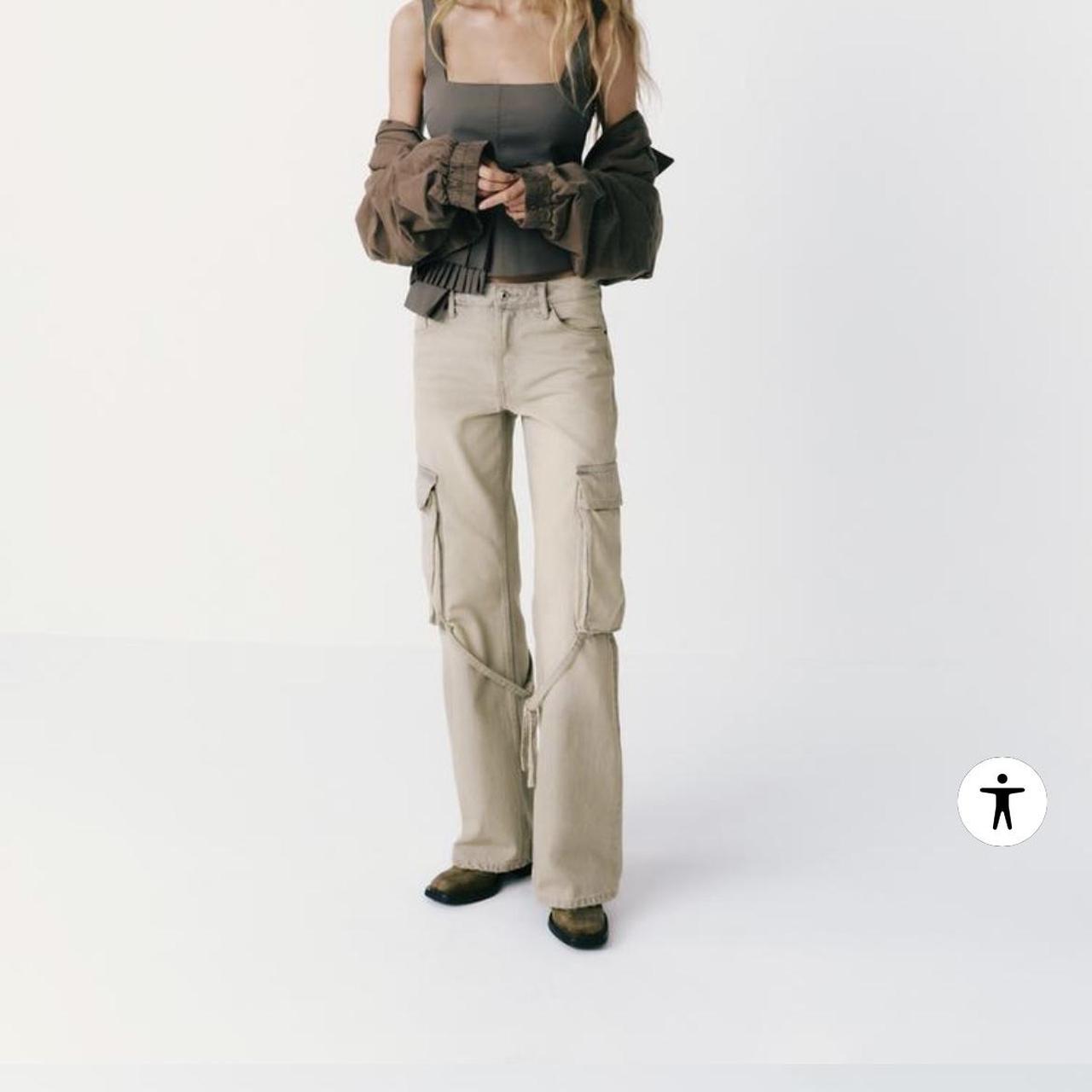Screen dimensions: 1092x1092
Task: Open the accessibility options button
Action: coord(1002,801)
